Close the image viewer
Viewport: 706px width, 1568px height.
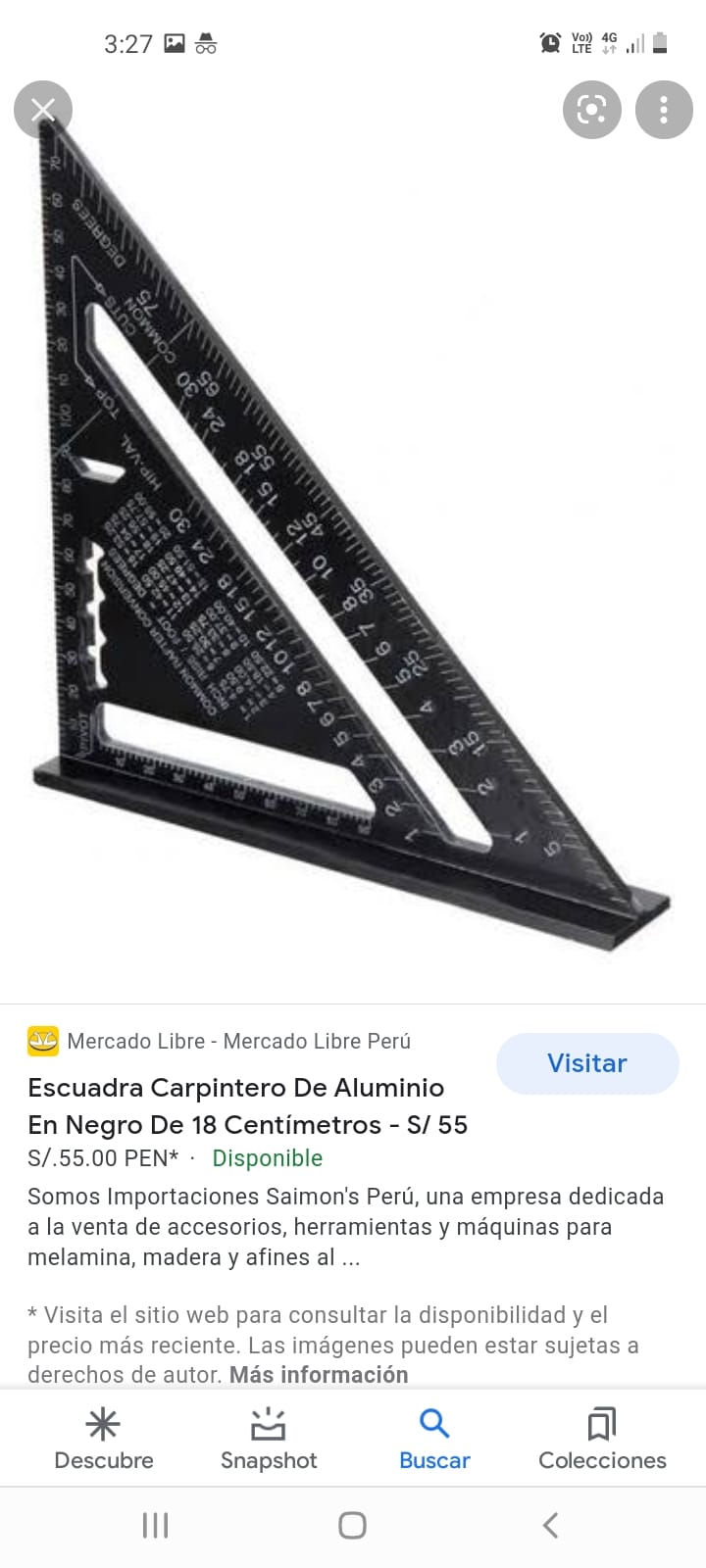click(43, 110)
